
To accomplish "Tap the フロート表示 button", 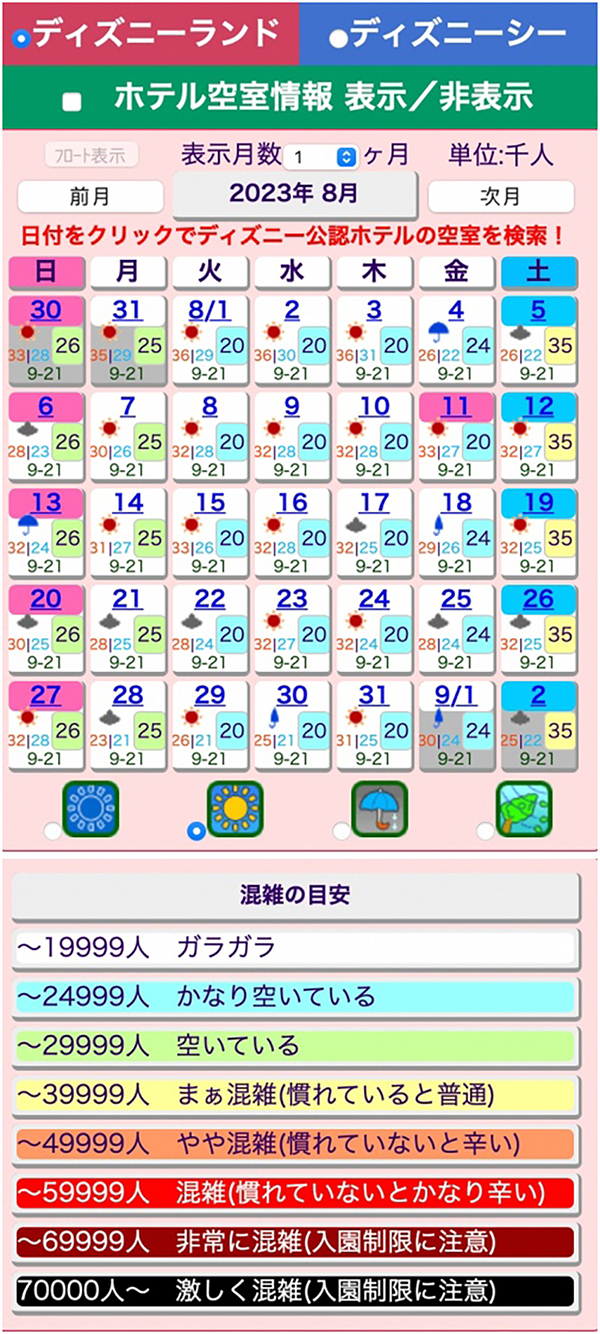I will (91, 155).
